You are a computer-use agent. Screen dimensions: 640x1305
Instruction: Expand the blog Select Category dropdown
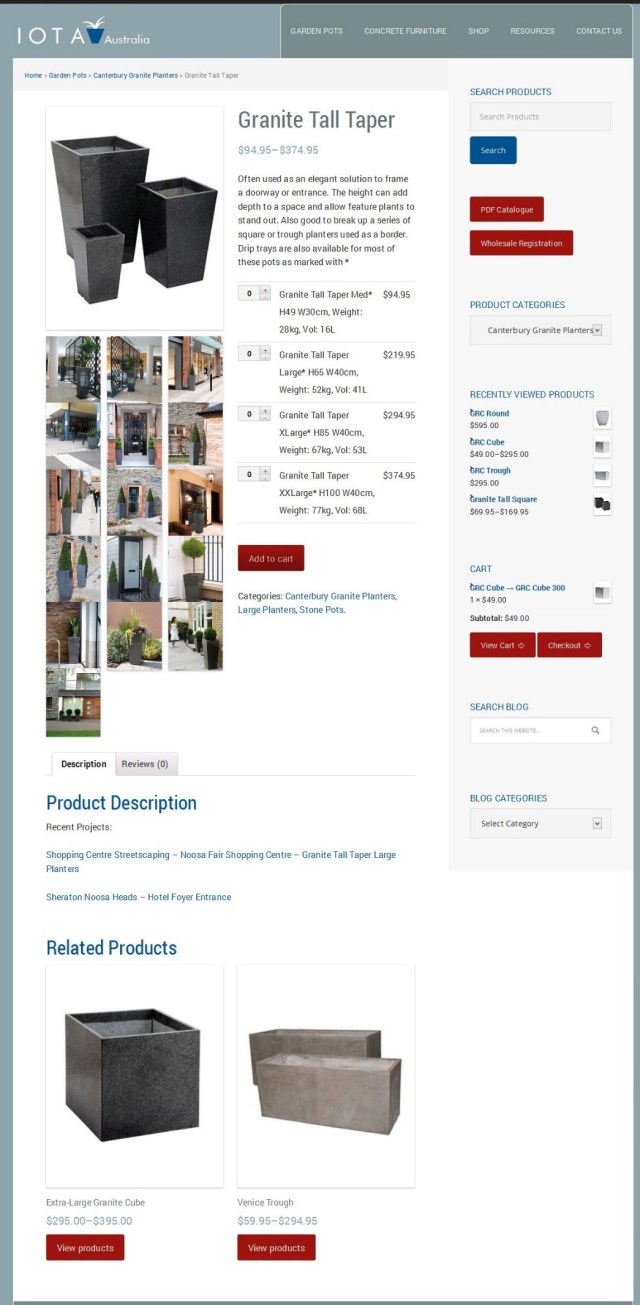(x=540, y=824)
